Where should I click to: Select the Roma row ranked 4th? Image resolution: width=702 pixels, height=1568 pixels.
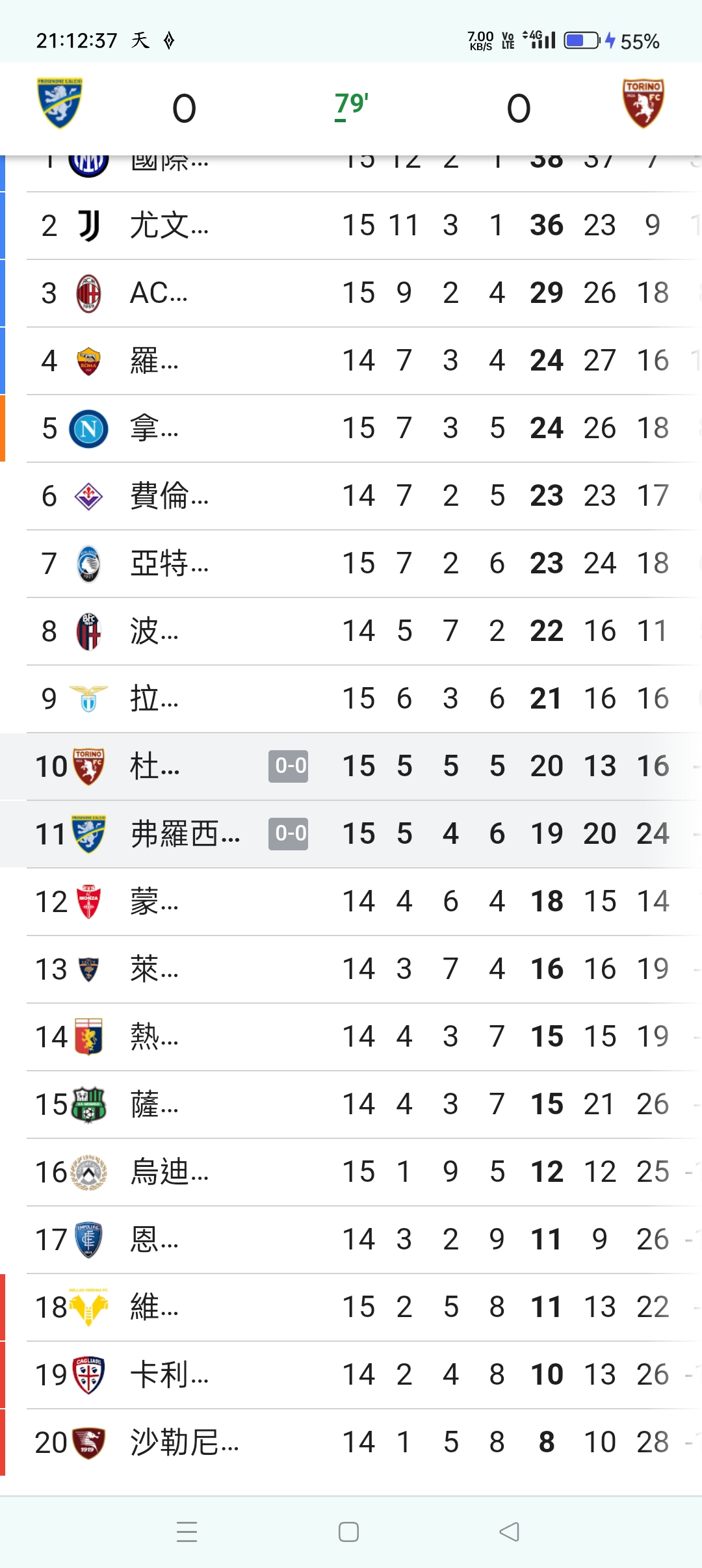(351, 361)
